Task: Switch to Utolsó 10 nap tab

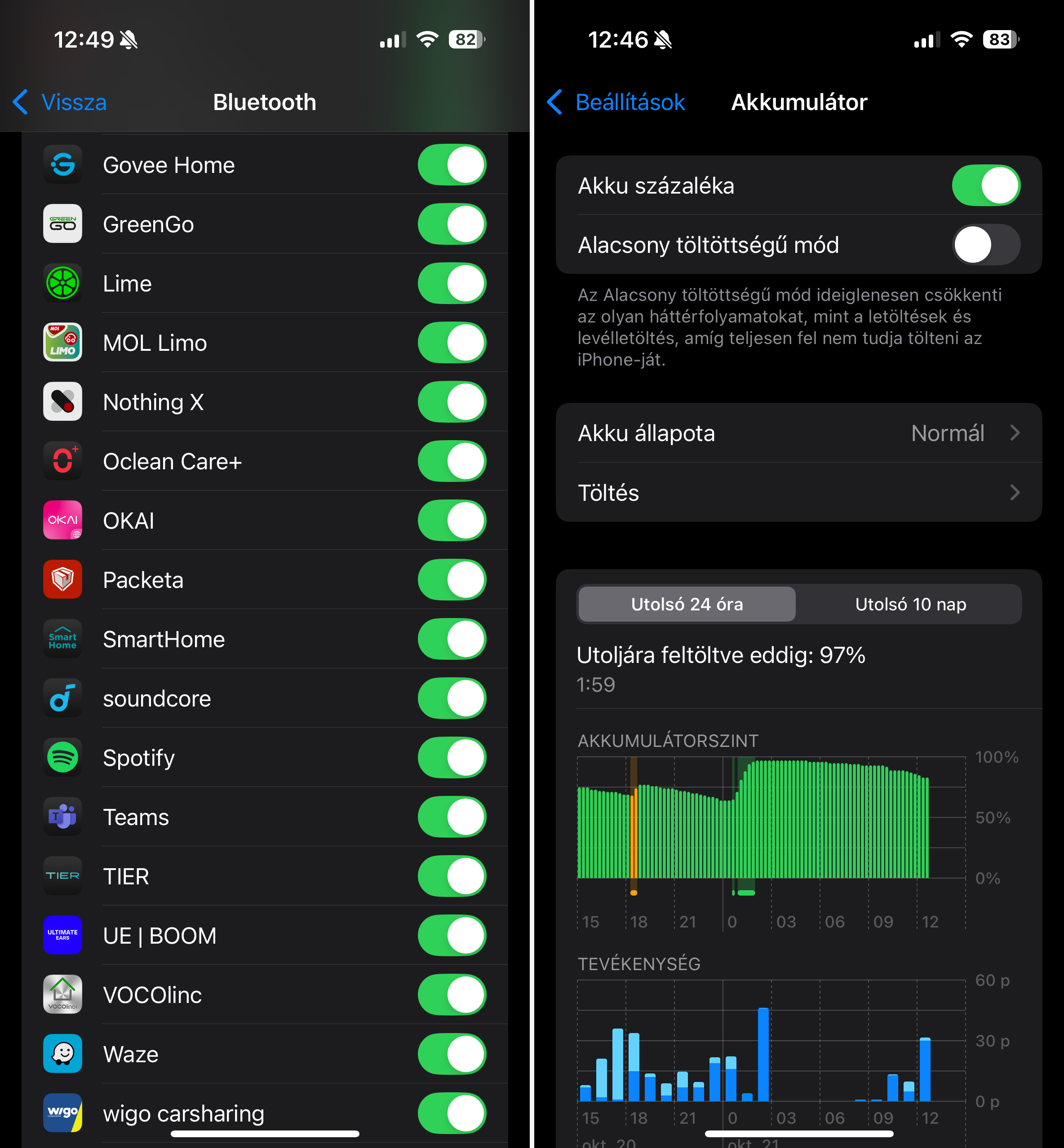Action: 910,604
